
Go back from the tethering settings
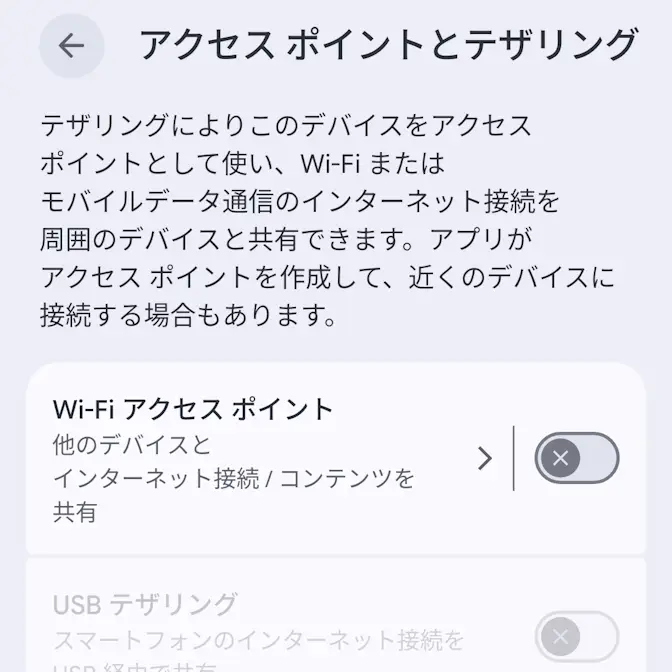click(x=71, y=46)
